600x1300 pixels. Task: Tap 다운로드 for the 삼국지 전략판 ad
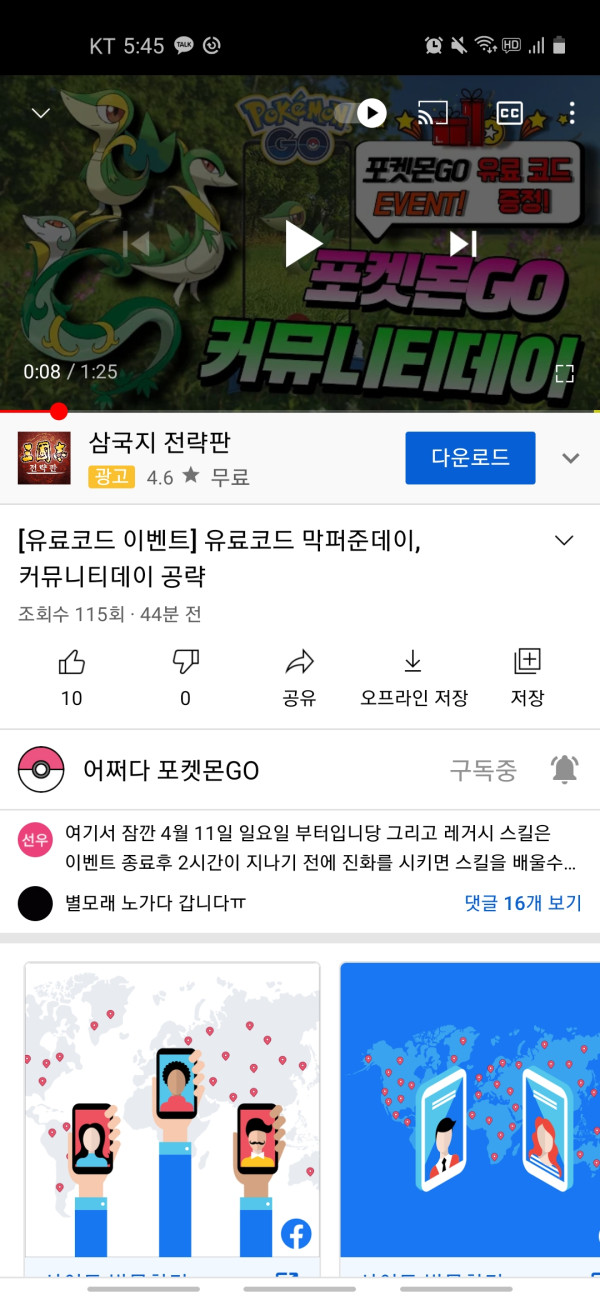(x=470, y=458)
